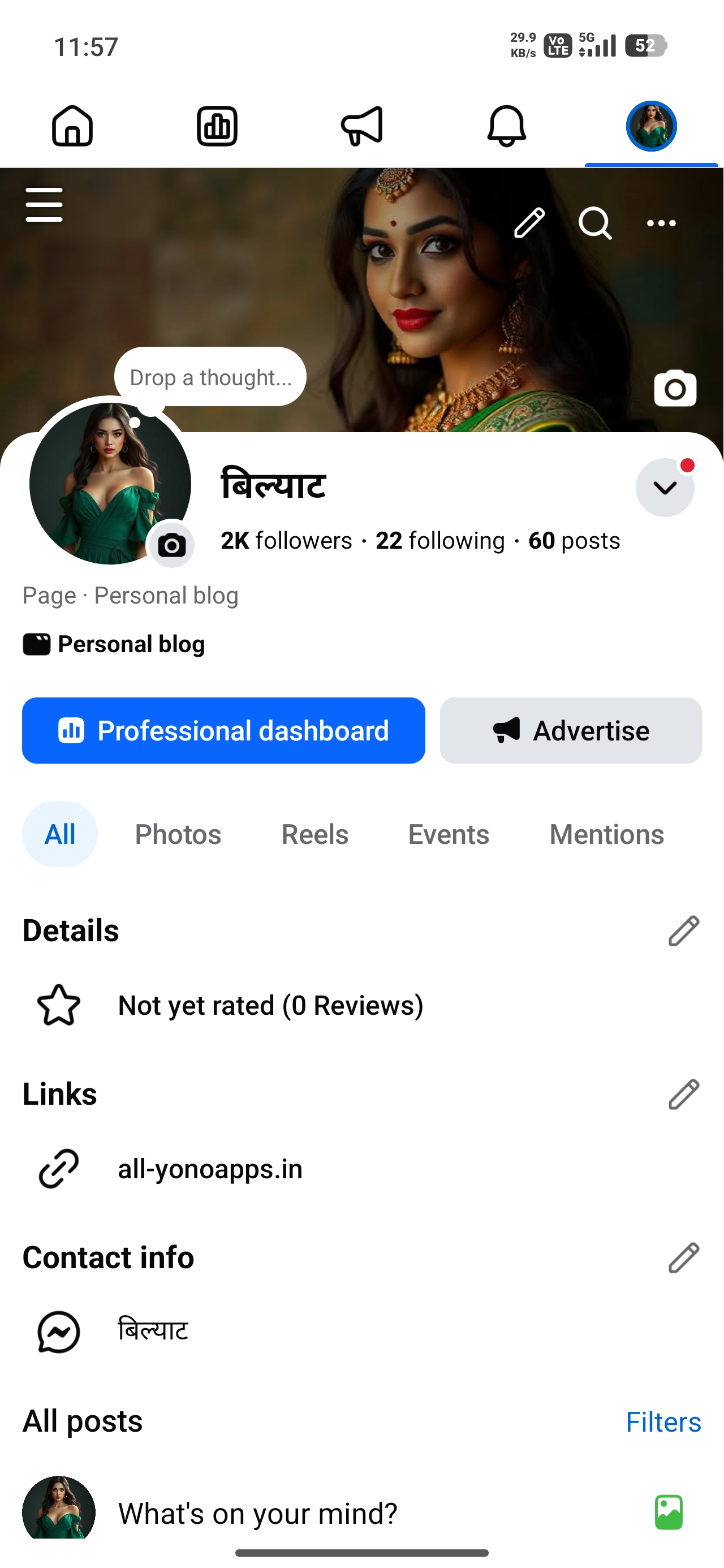The image size is (724, 1568).
Task: Open the all-yonoapps.in link
Action: point(210,1168)
